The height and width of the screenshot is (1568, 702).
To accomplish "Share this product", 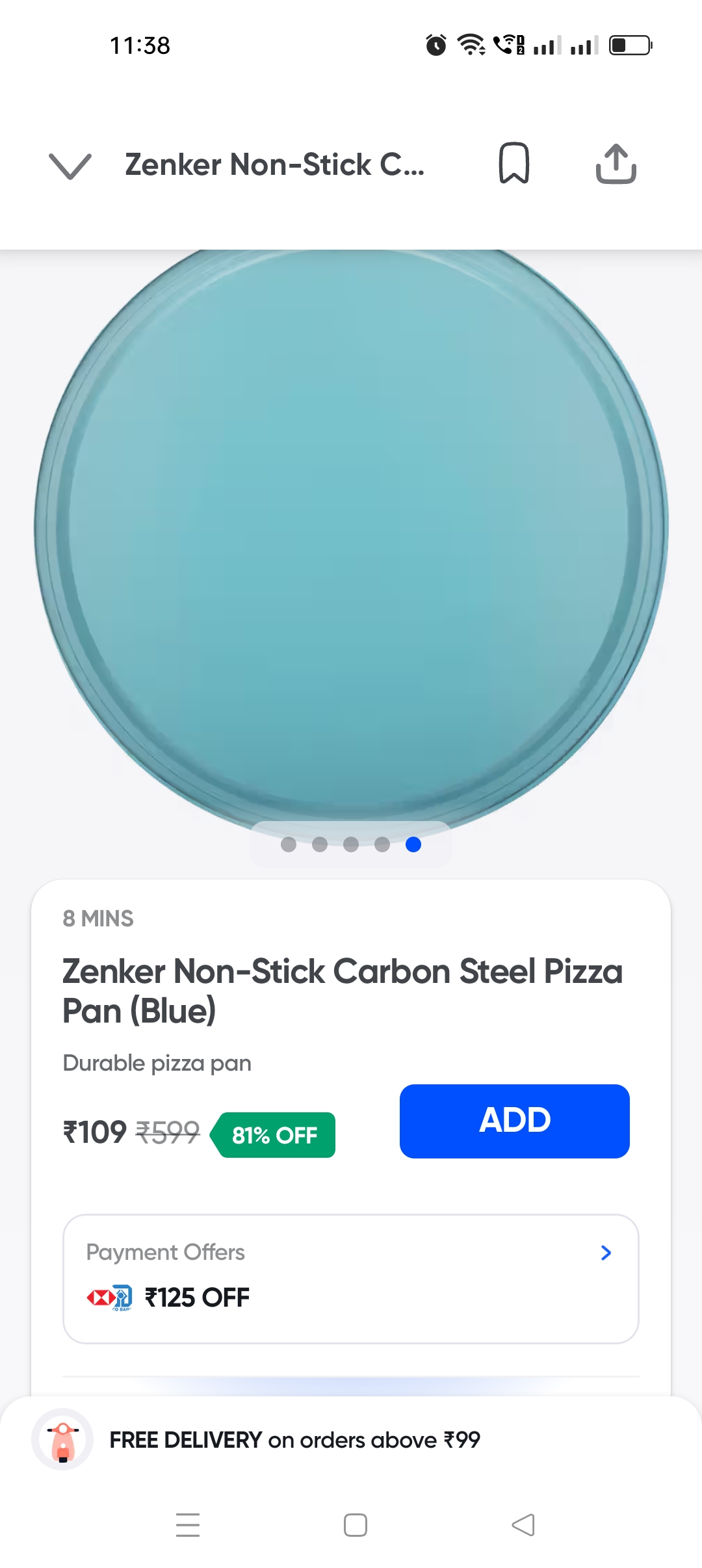I will coord(616,164).
